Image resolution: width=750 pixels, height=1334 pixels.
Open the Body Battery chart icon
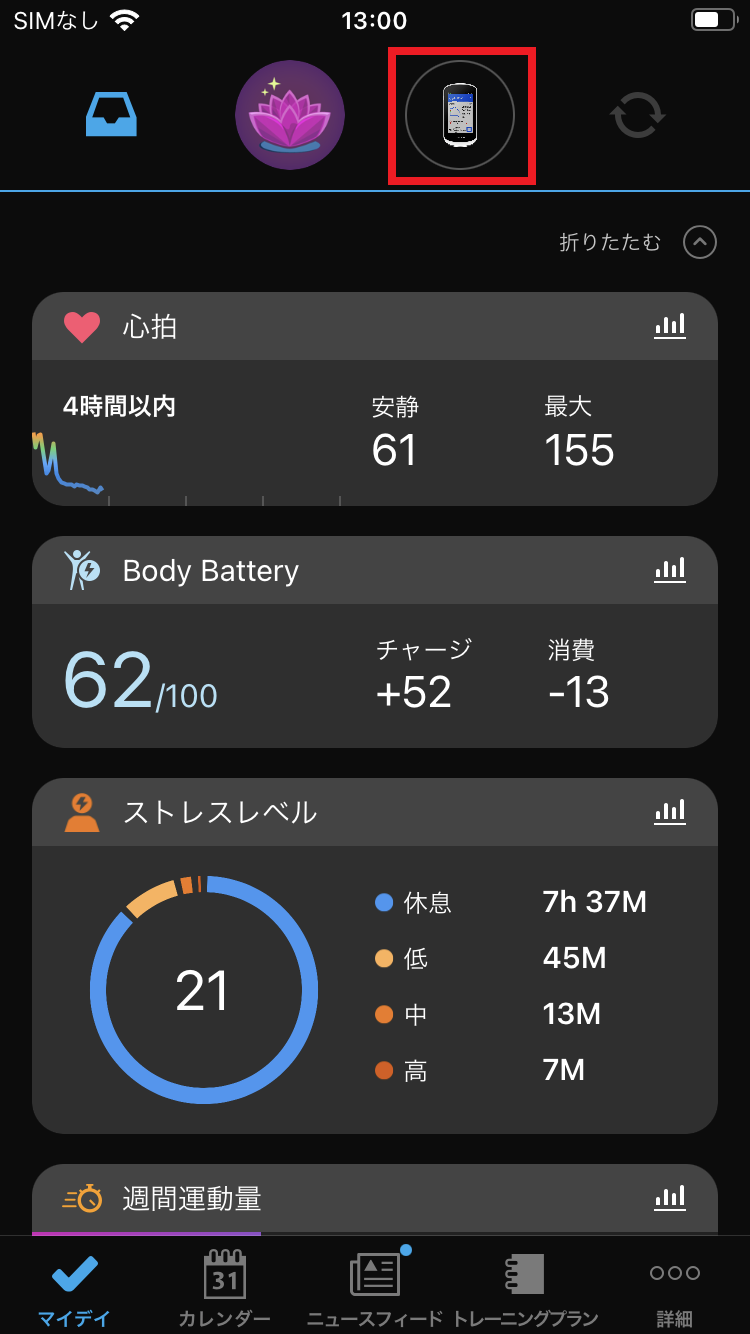(x=670, y=570)
